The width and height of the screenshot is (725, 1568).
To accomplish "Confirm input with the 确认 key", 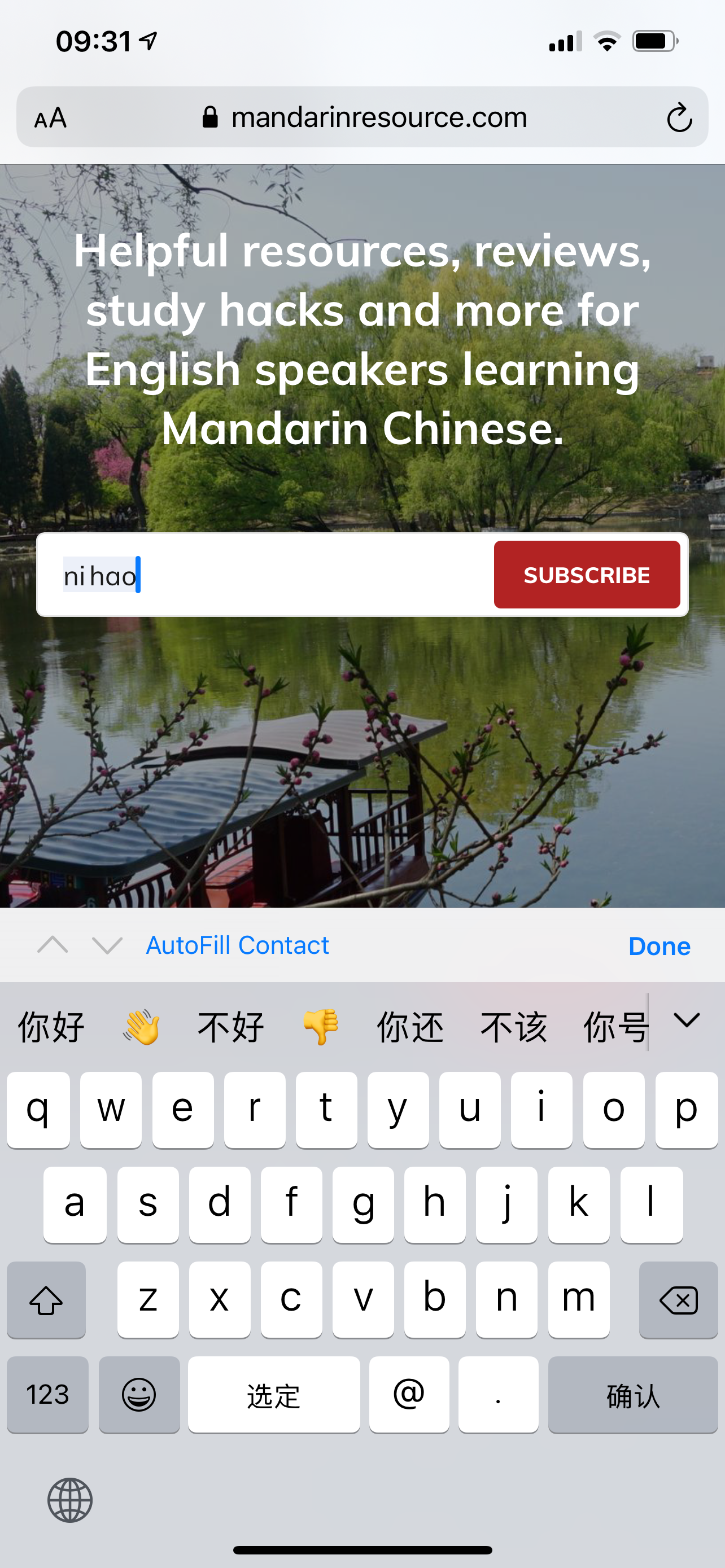I will click(632, 1395).
